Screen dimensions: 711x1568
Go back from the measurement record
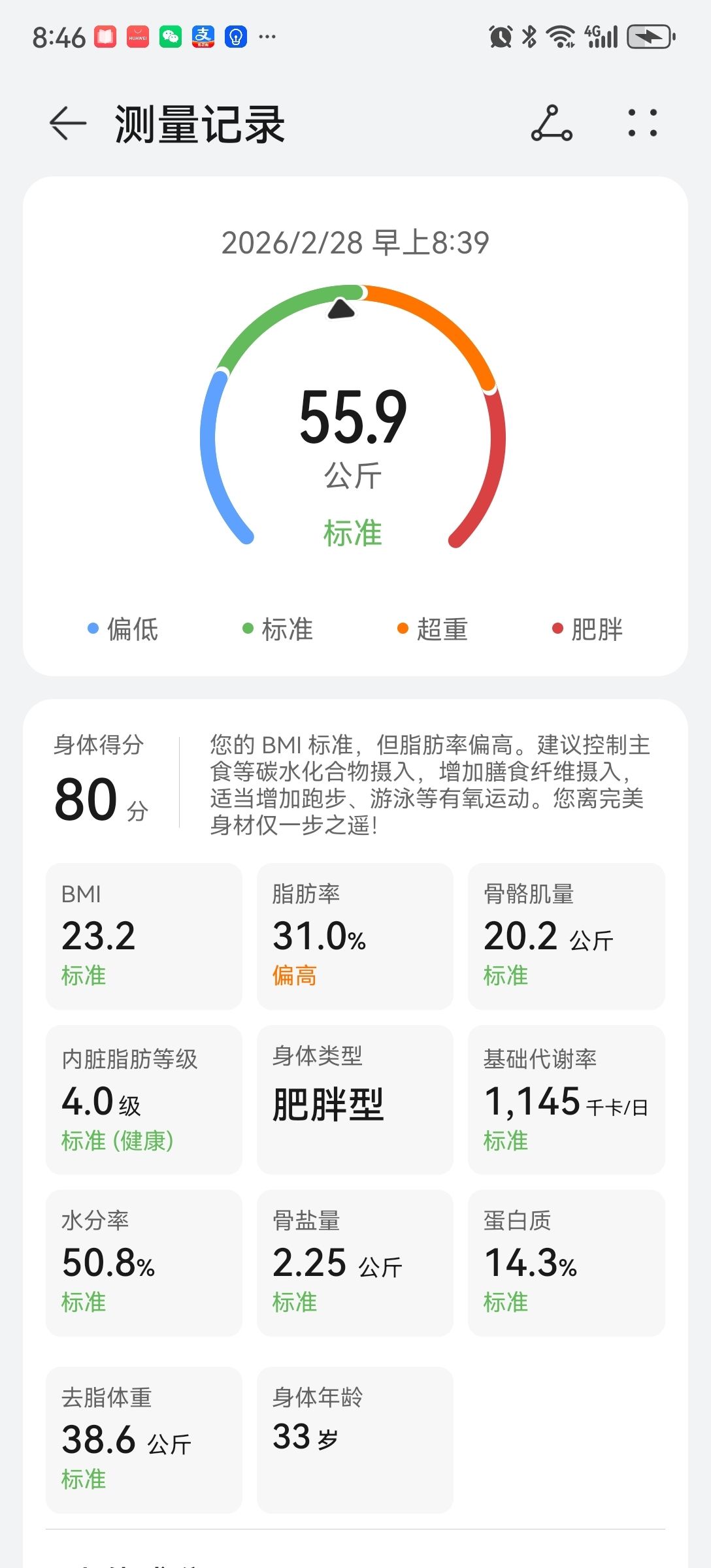(68, 123)
